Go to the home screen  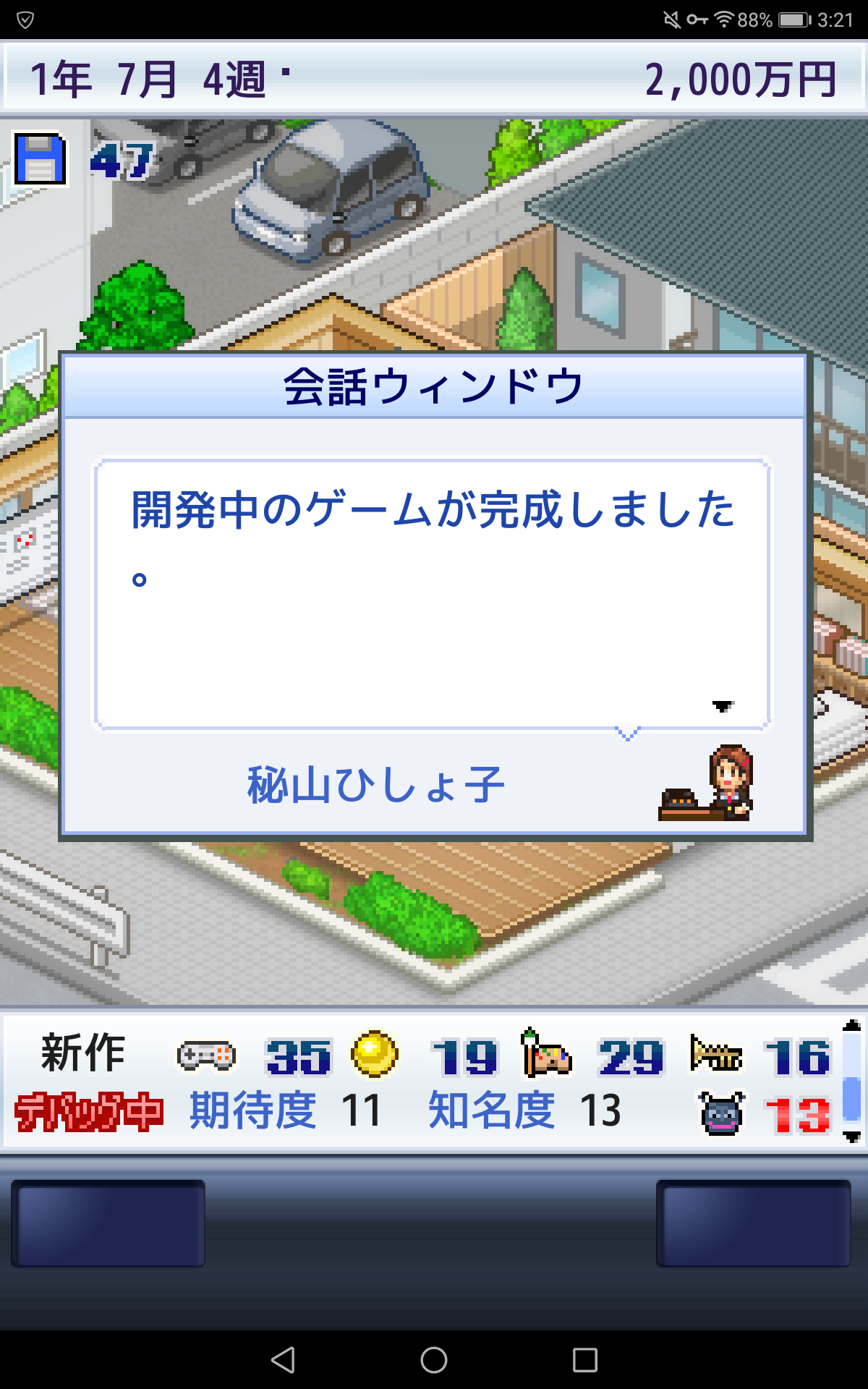tap(434, 1360)
